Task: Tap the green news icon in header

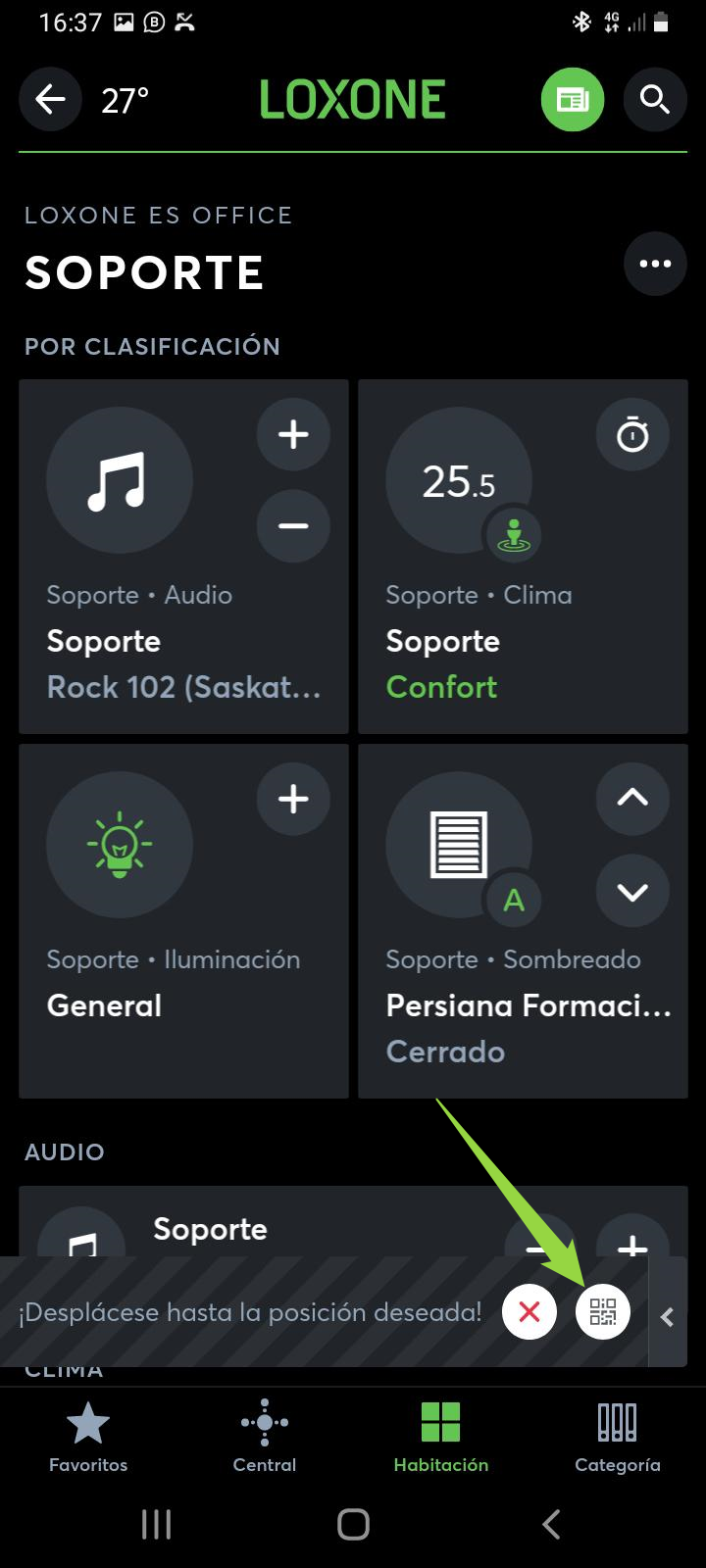Action: pyautogui.click(x=573, y=99)
